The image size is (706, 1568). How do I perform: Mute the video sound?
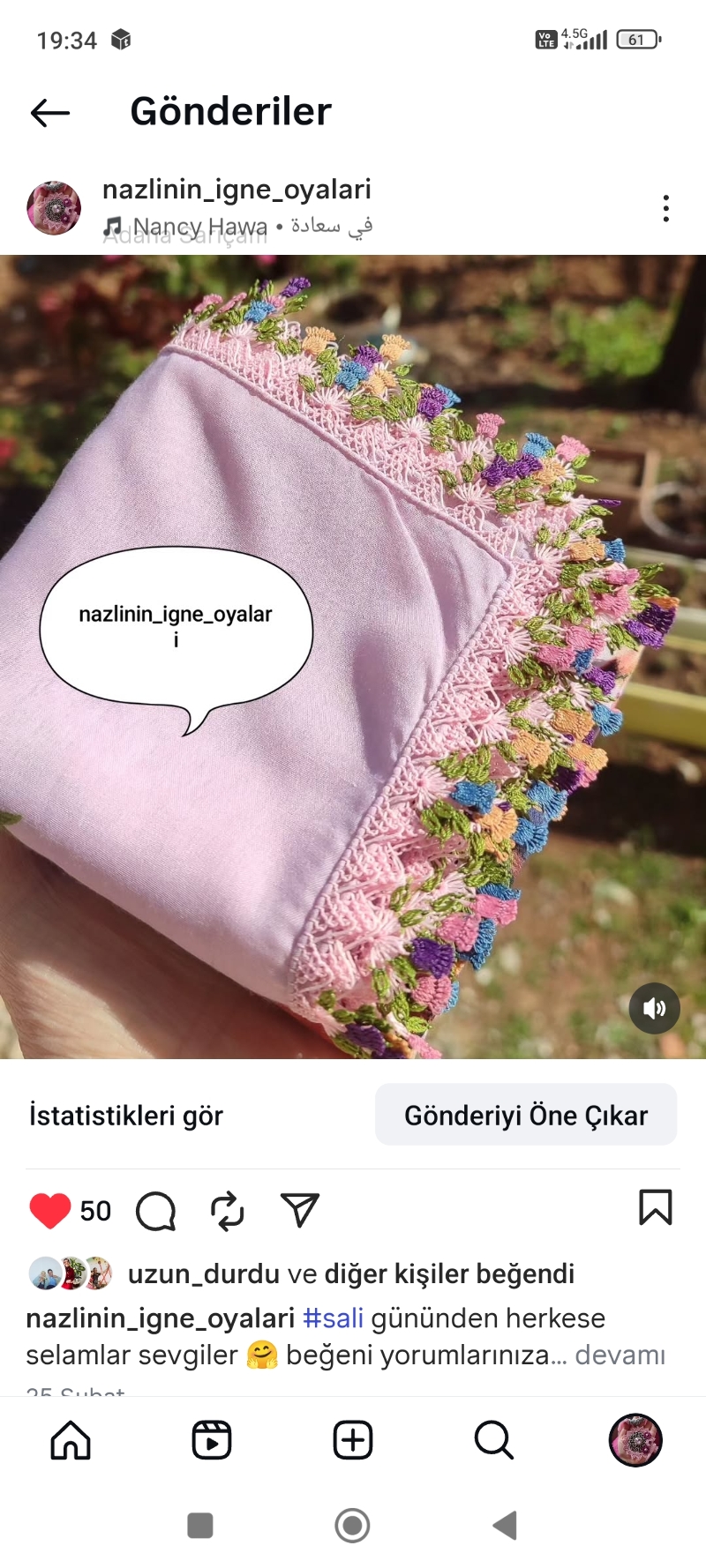pos(654,1008)
